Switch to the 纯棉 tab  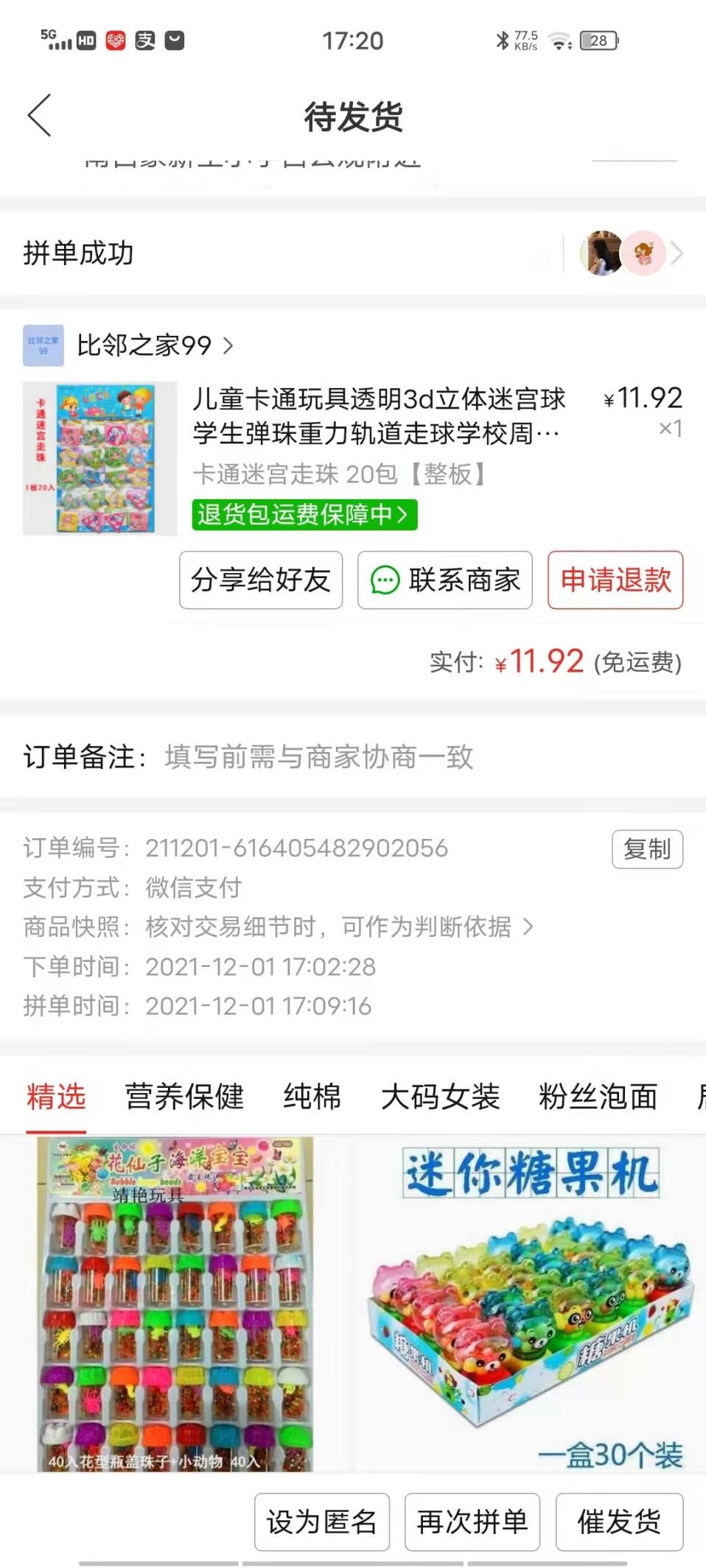[312, 1096]
